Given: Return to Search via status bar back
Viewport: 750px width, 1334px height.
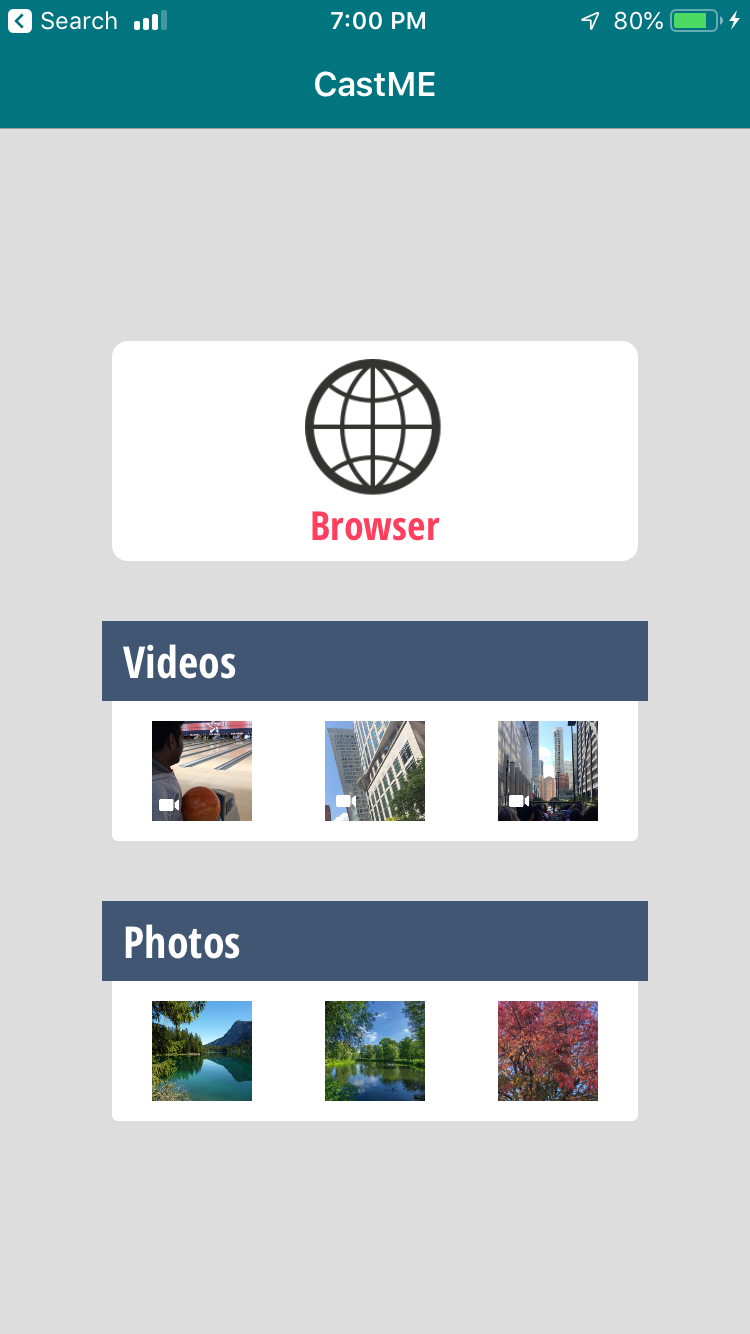Looking at the screenshot, I should click(62, 21).
